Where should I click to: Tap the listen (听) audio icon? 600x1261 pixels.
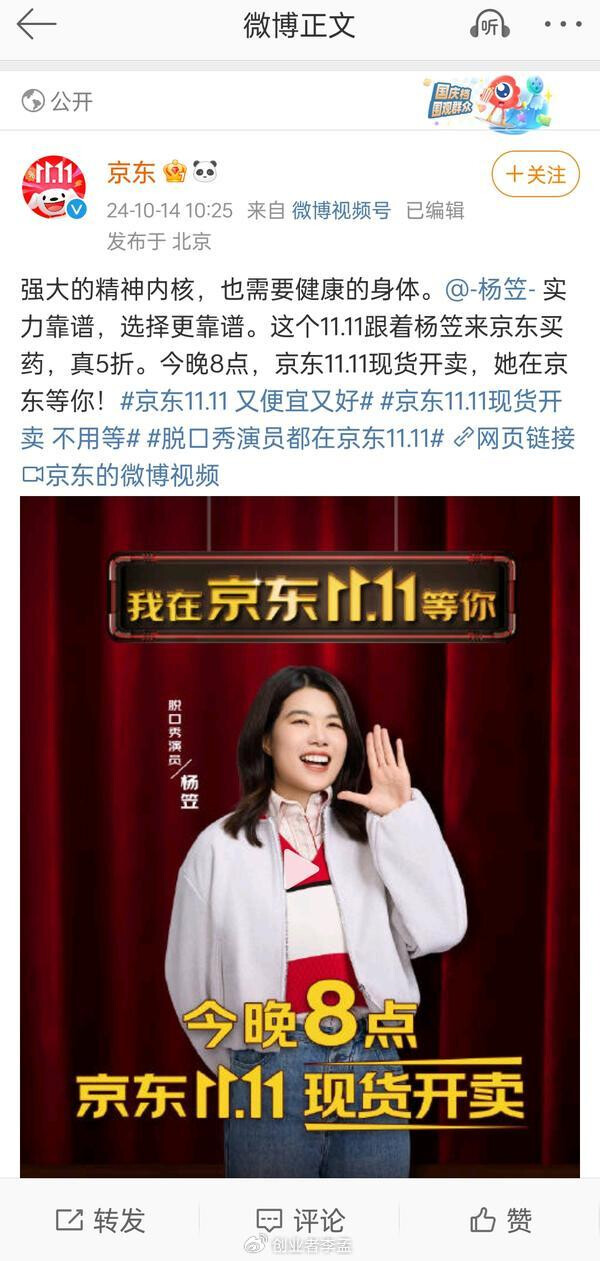[489, 24]
